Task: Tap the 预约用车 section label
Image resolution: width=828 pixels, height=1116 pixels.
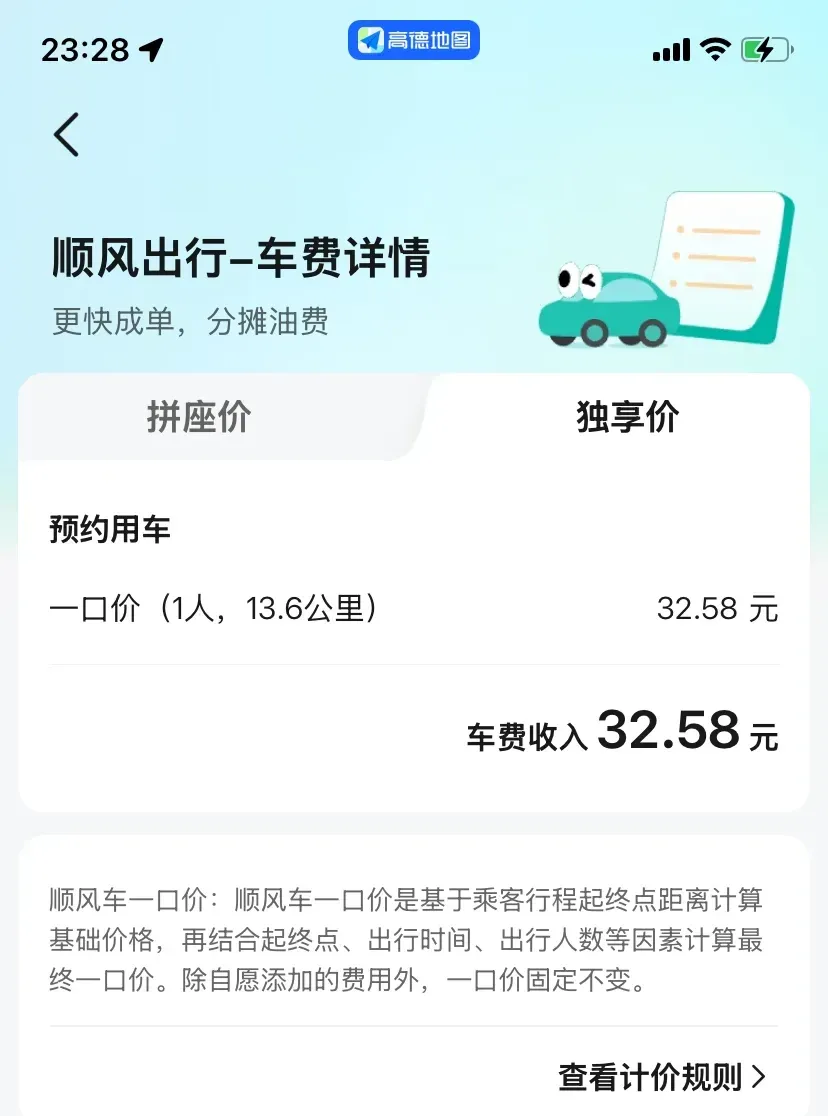Action: pyautogui.click(x=110, y=530)
